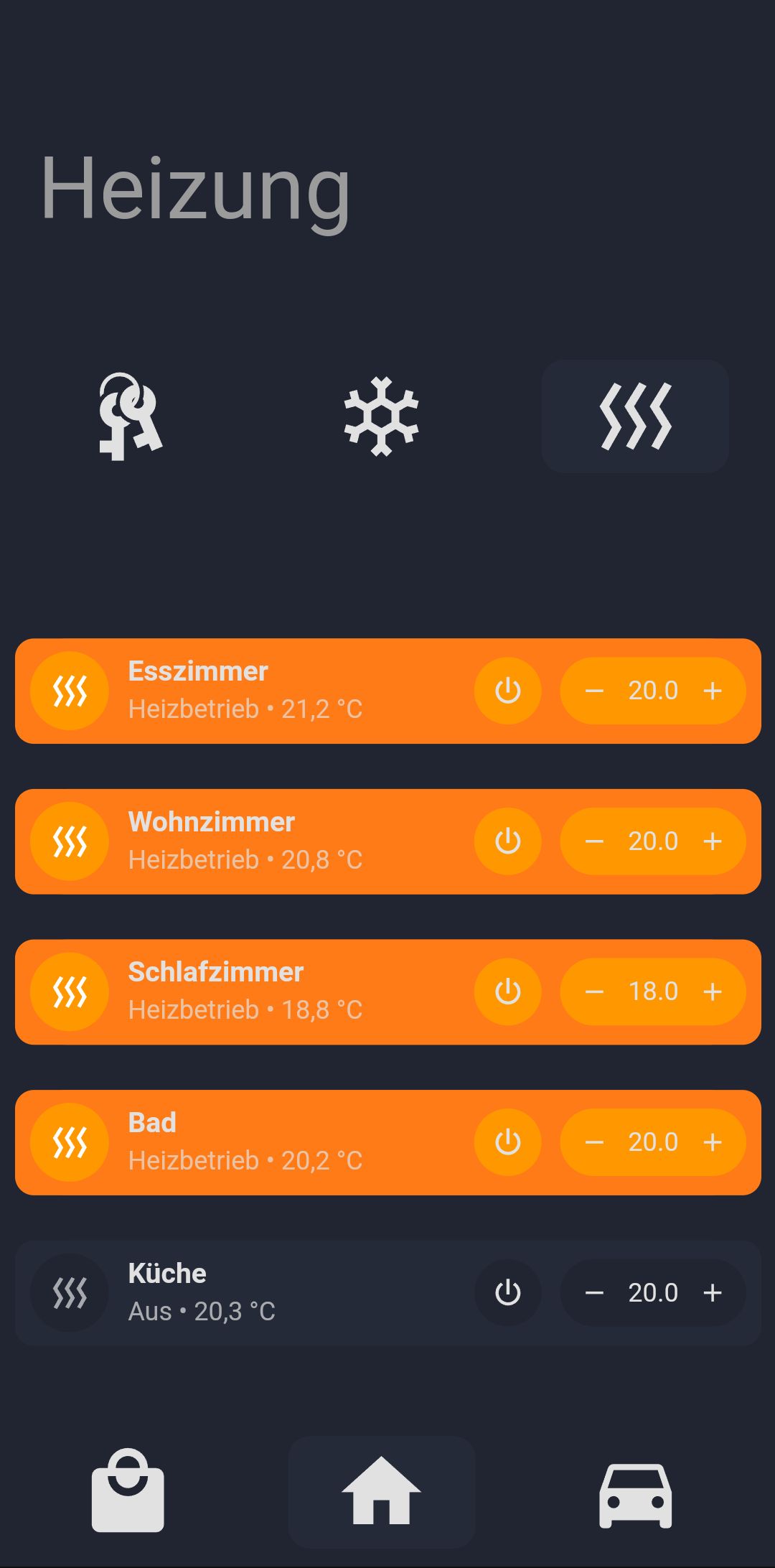Tap Bad power button
This screenshot has height=1568, width=775.
coord(508,1142)
